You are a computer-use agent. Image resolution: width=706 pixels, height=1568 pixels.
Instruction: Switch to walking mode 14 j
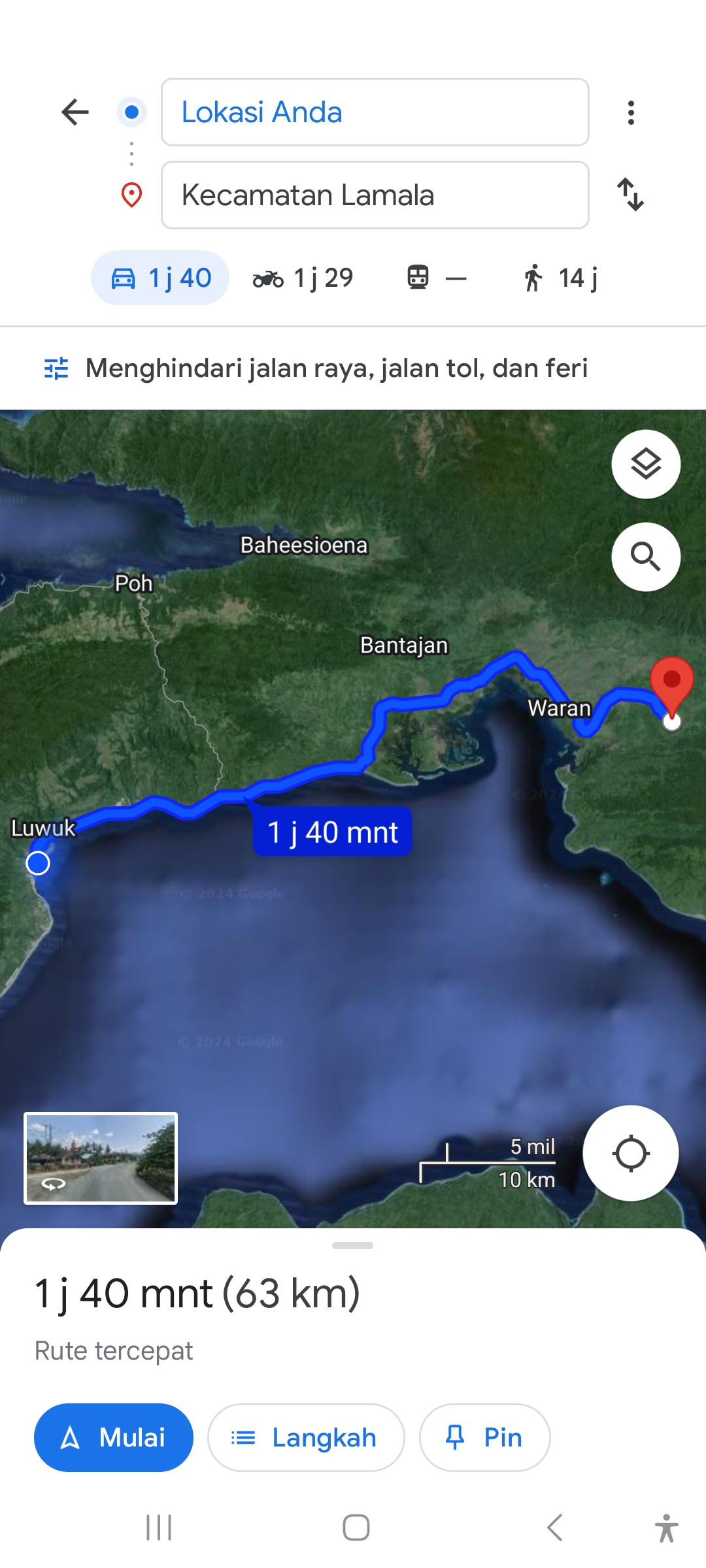click(560, 278)
